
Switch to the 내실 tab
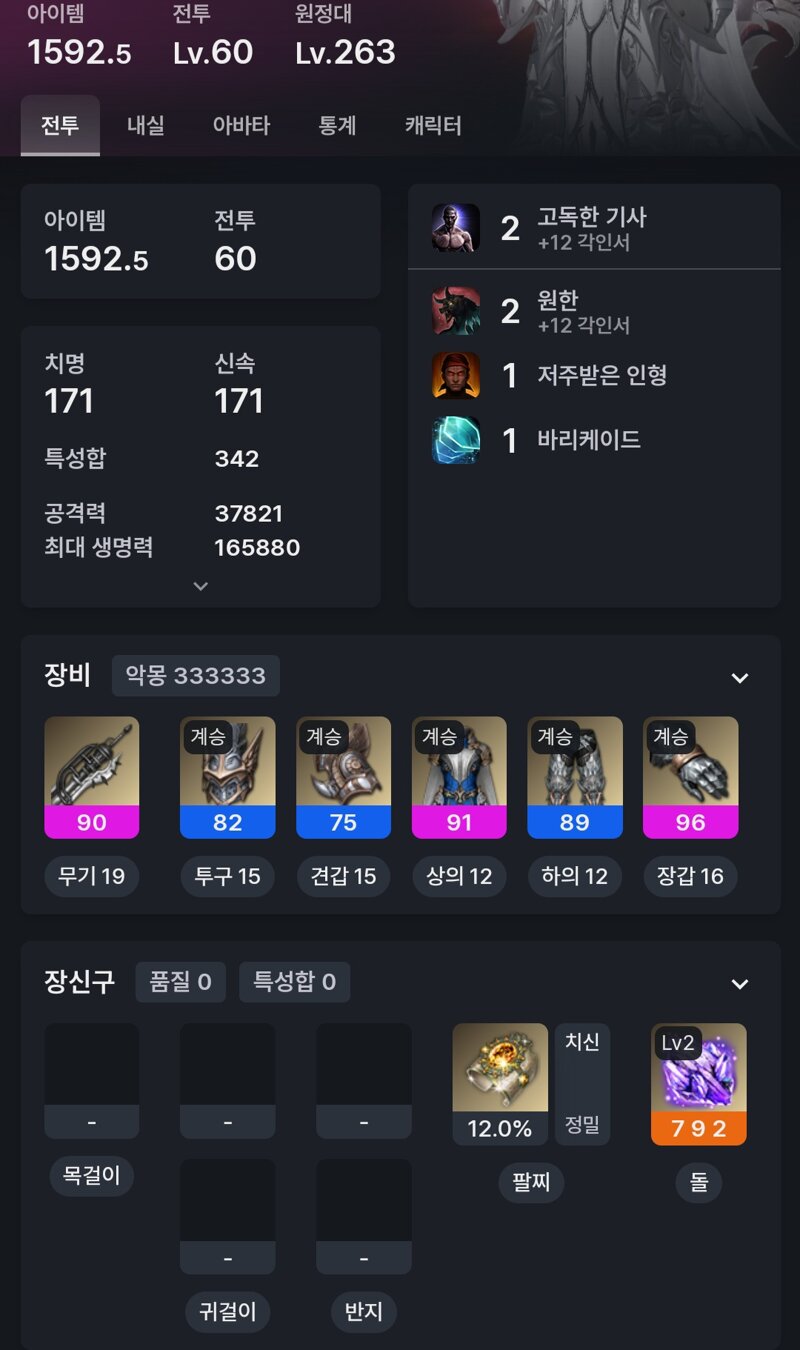146,126
